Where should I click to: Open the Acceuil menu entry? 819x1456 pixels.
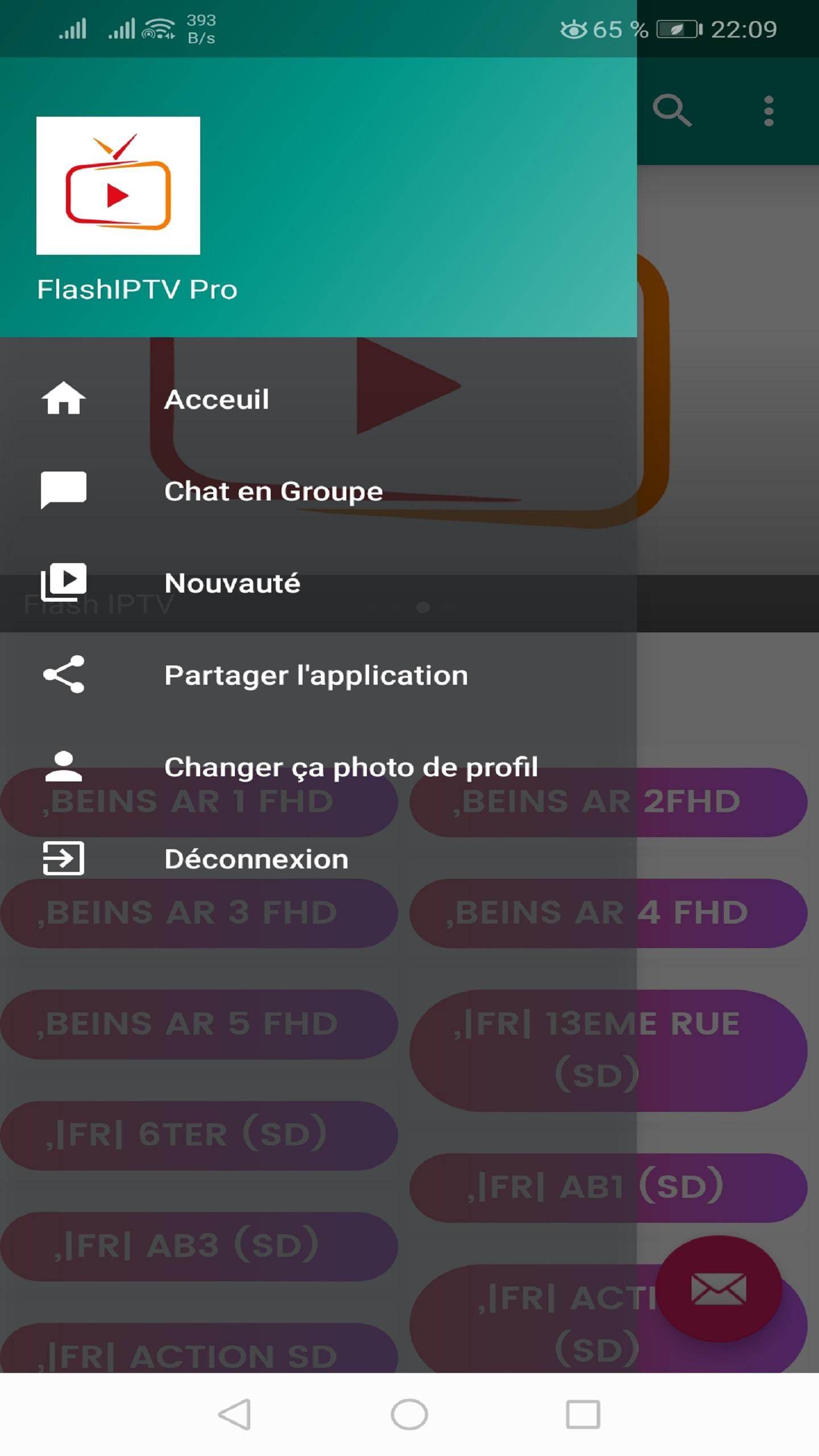click(x=216, y=400)
